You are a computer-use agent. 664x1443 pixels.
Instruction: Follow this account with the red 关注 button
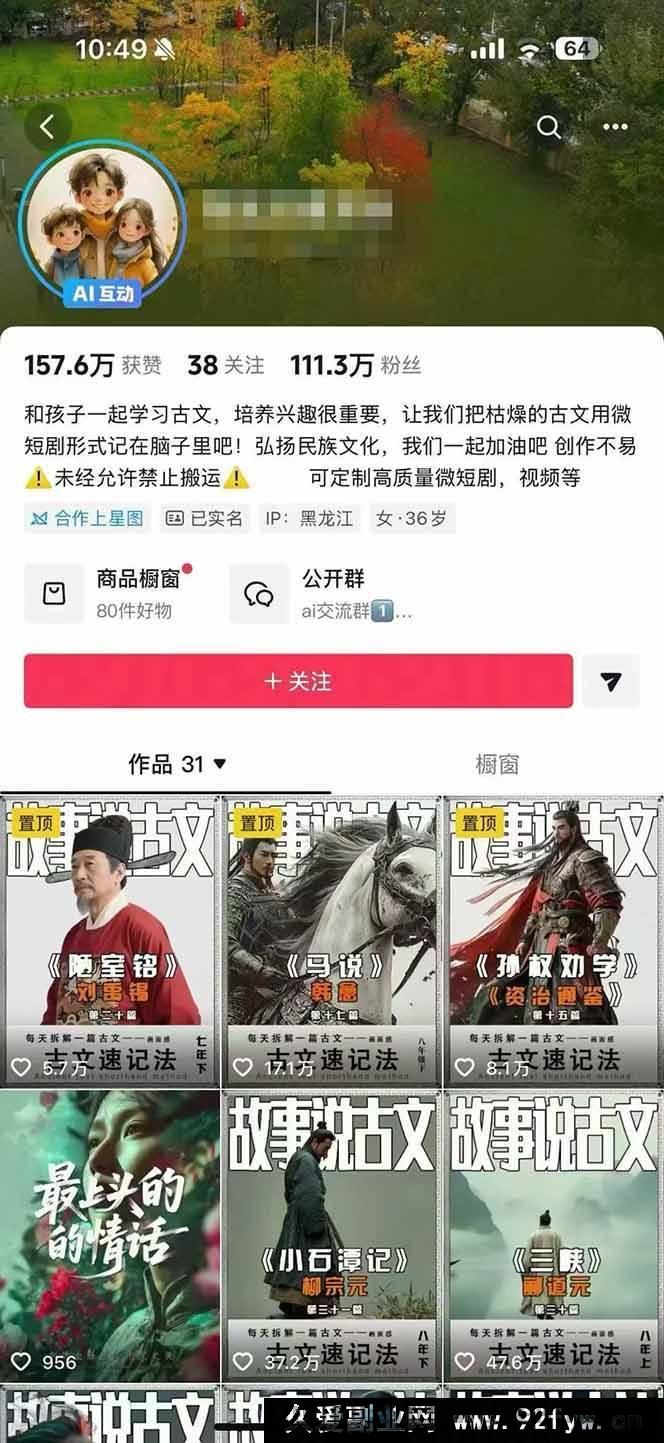click(x=298, y=681)
